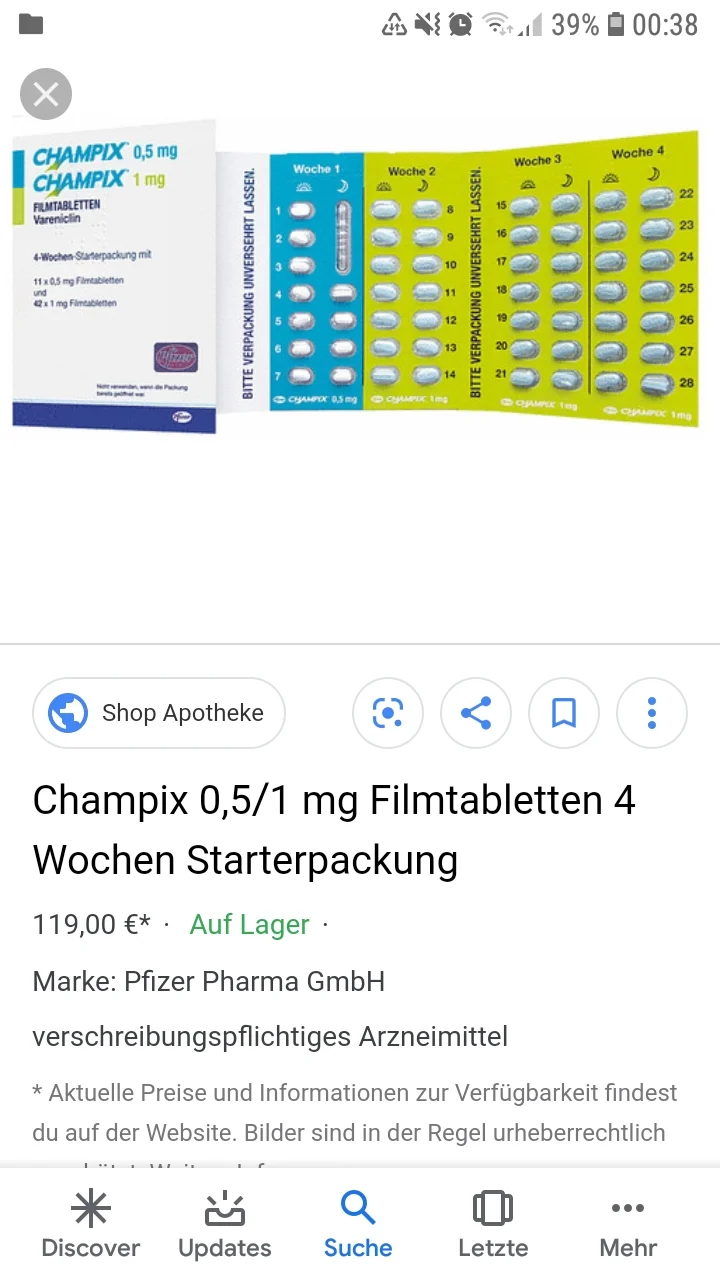Image resolution: width=720 pixels, height=1280 pixels.
Task: Tap the share icon to share this result
Action: coord(476,713)
